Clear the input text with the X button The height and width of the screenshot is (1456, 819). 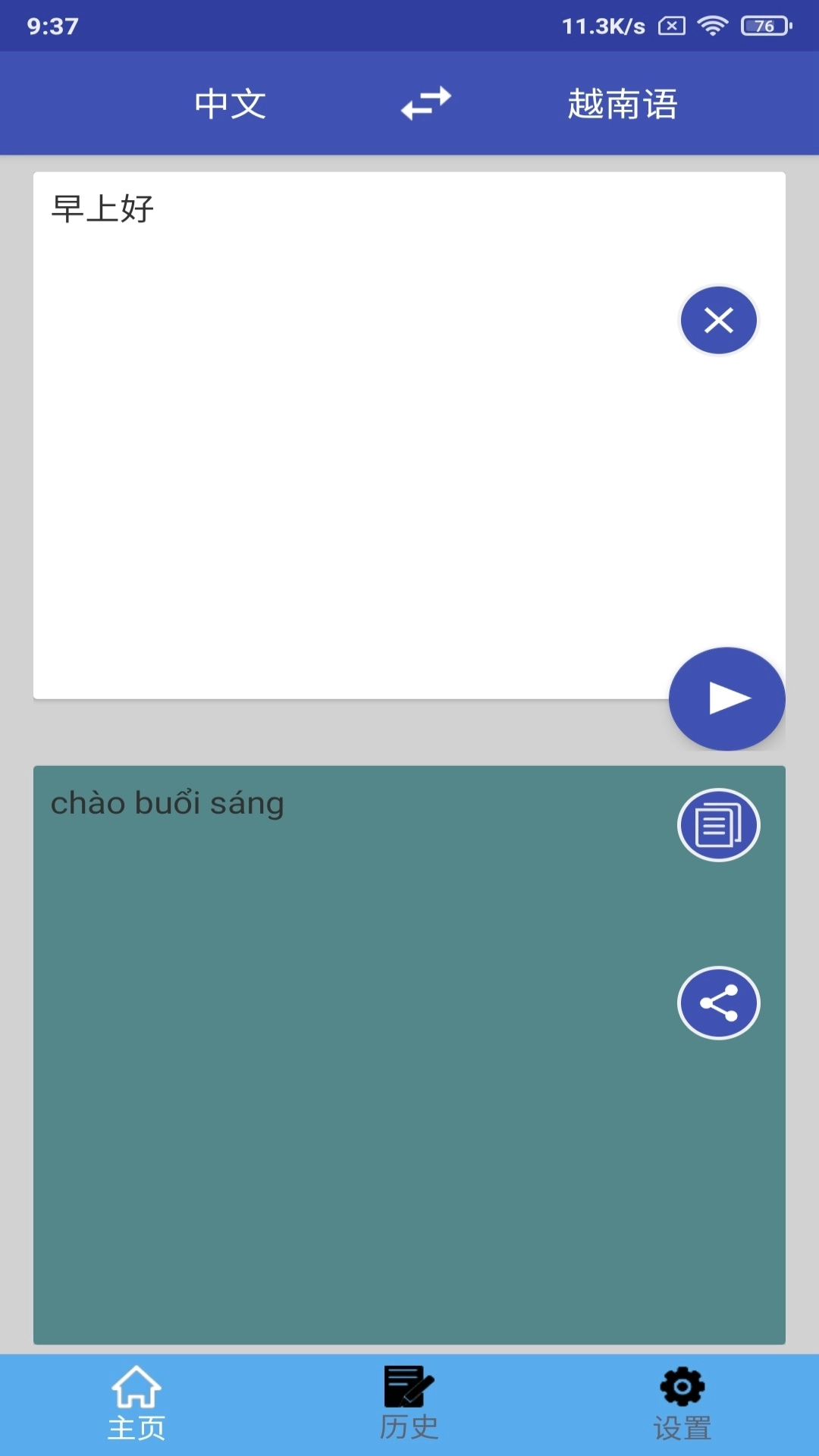718,320
